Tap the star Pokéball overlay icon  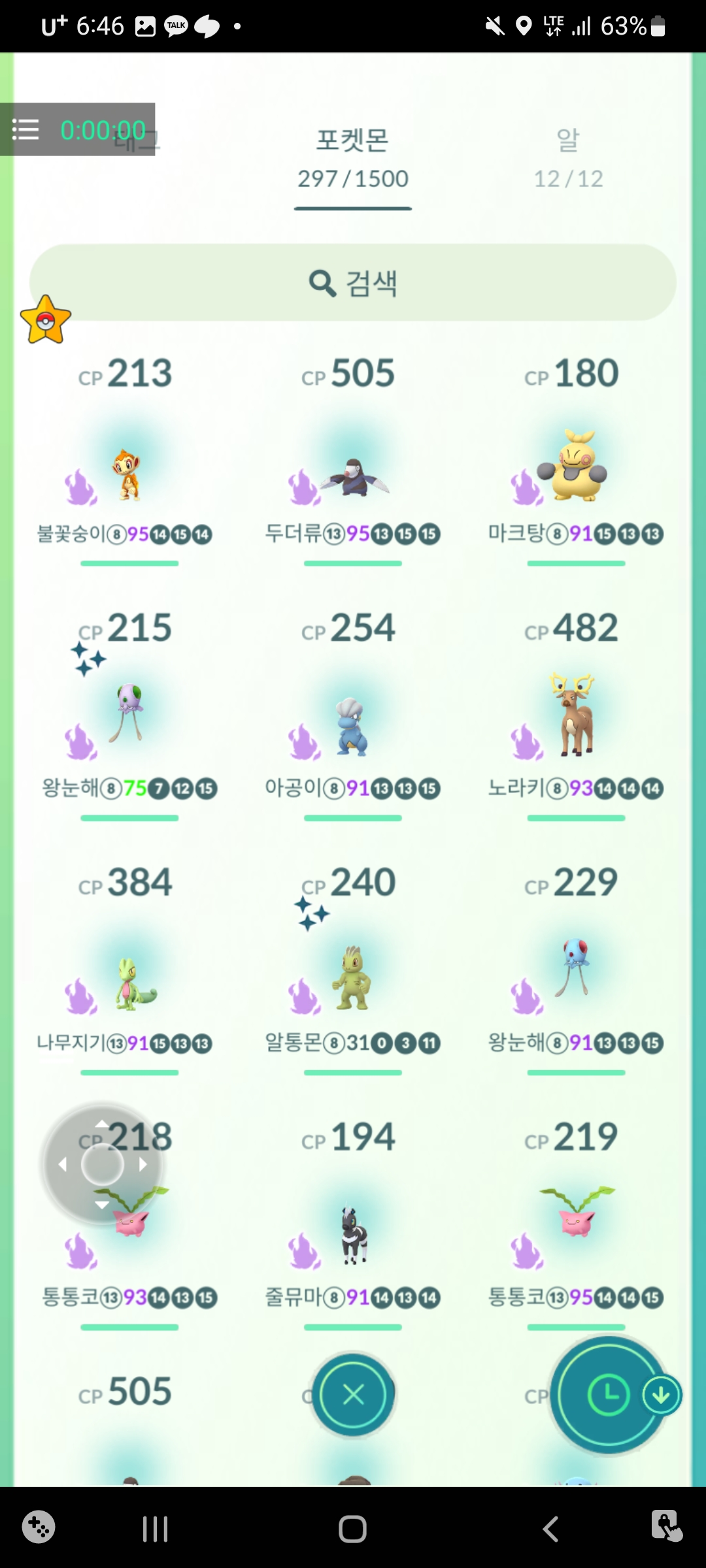[x=45, y=320]
